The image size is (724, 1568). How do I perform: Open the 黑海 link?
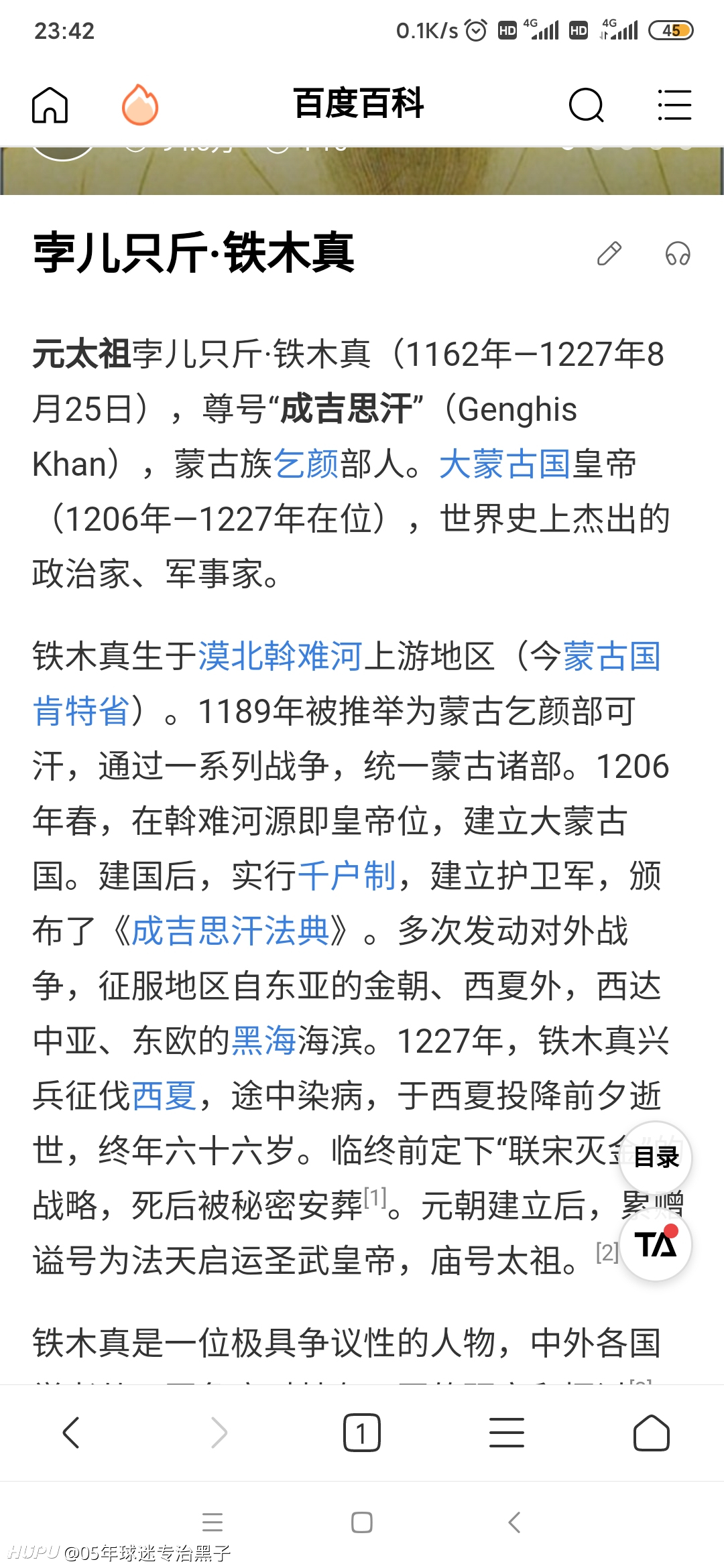point(264,1040)
